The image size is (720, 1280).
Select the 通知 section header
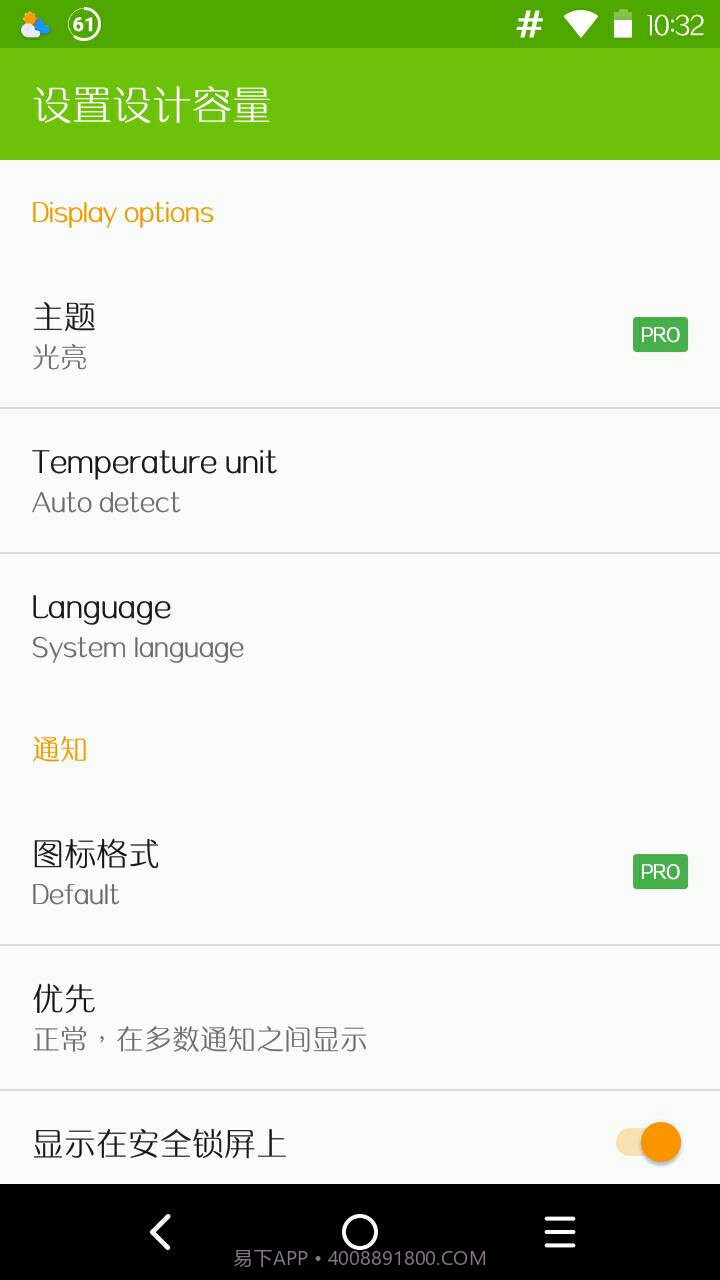60,750
